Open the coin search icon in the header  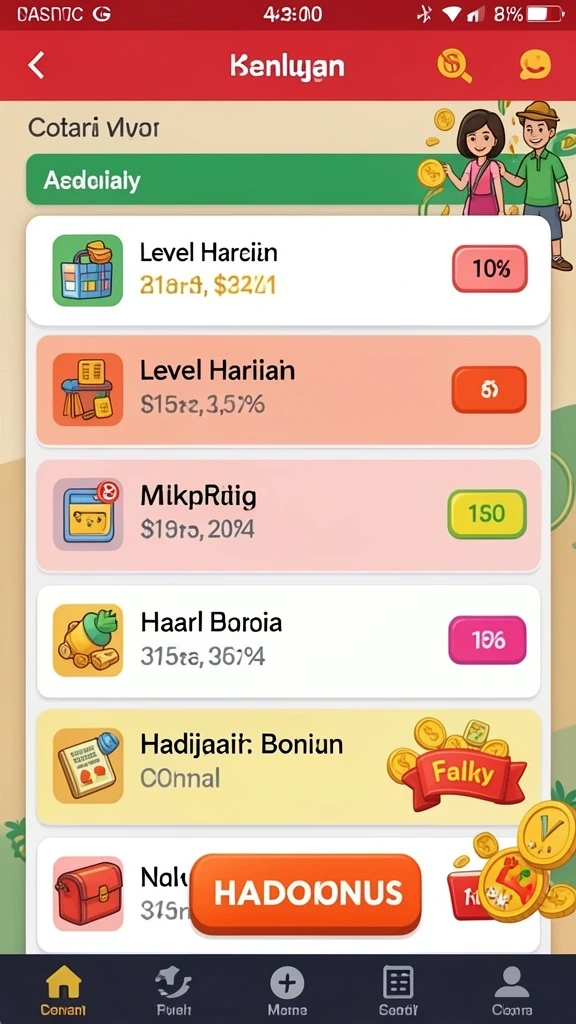pyautogui.click(x=454, y=66)
